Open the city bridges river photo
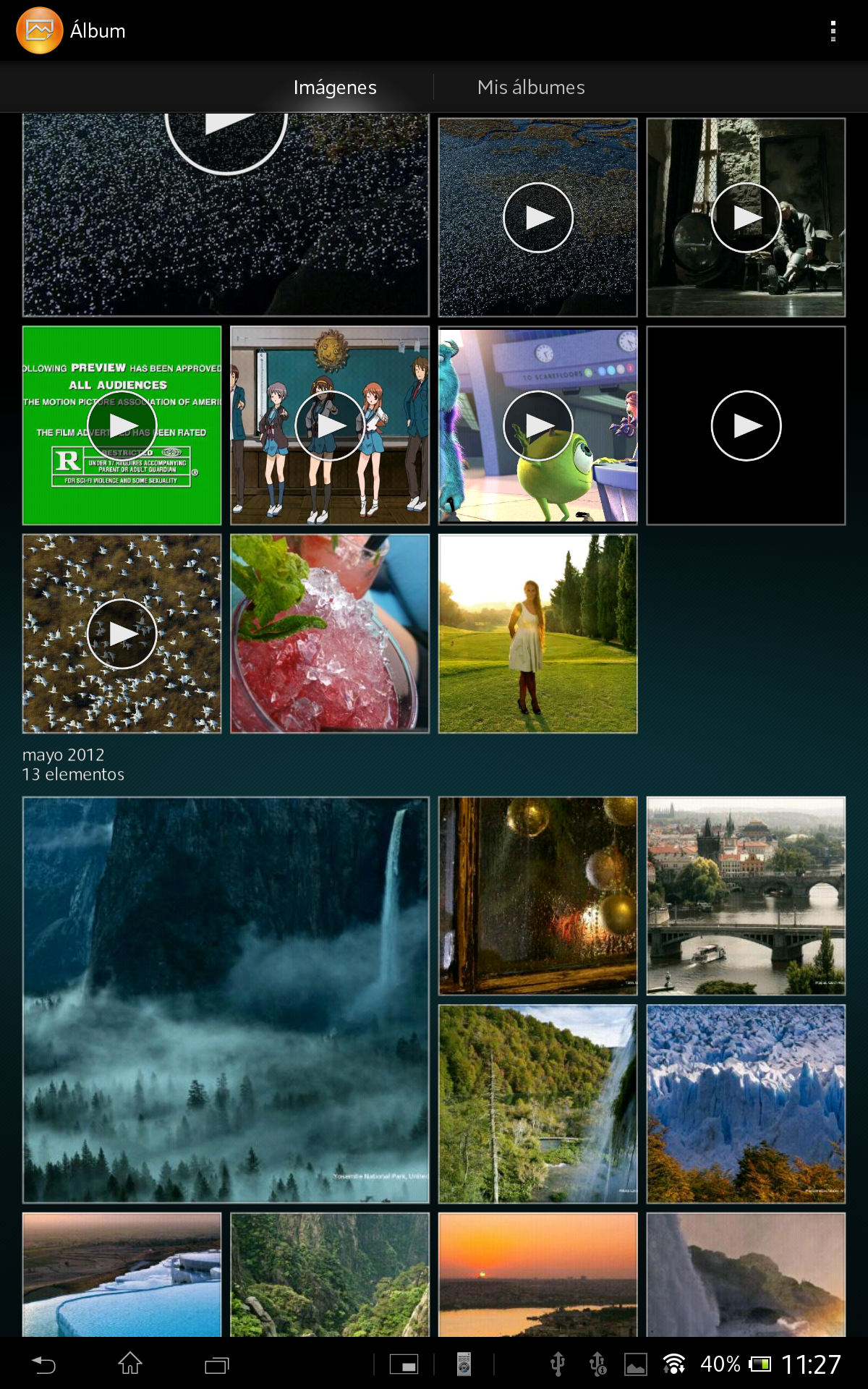The image size is (868, 1389). point(746,896)
